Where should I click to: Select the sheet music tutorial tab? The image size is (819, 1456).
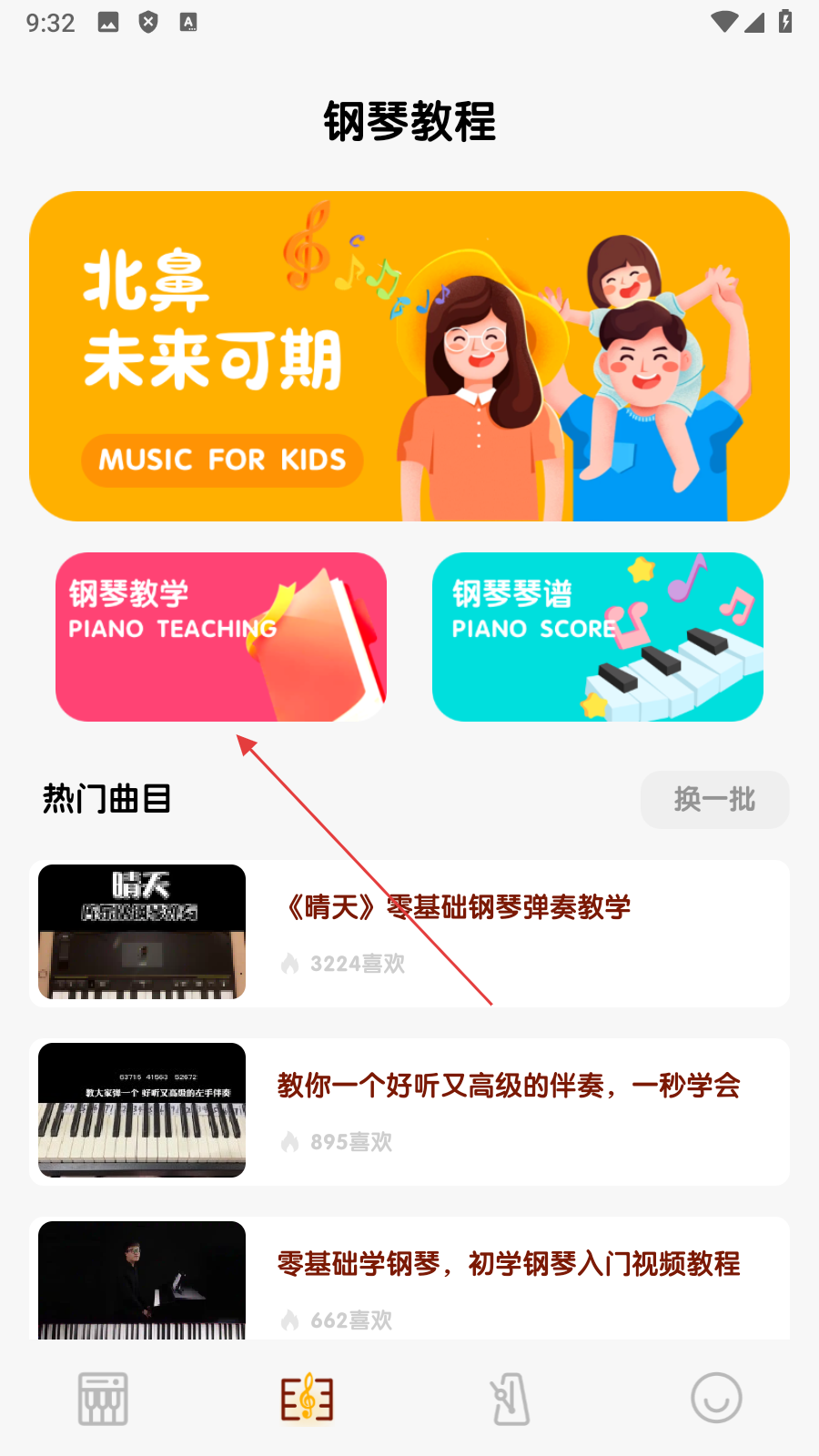[307, 1399]
